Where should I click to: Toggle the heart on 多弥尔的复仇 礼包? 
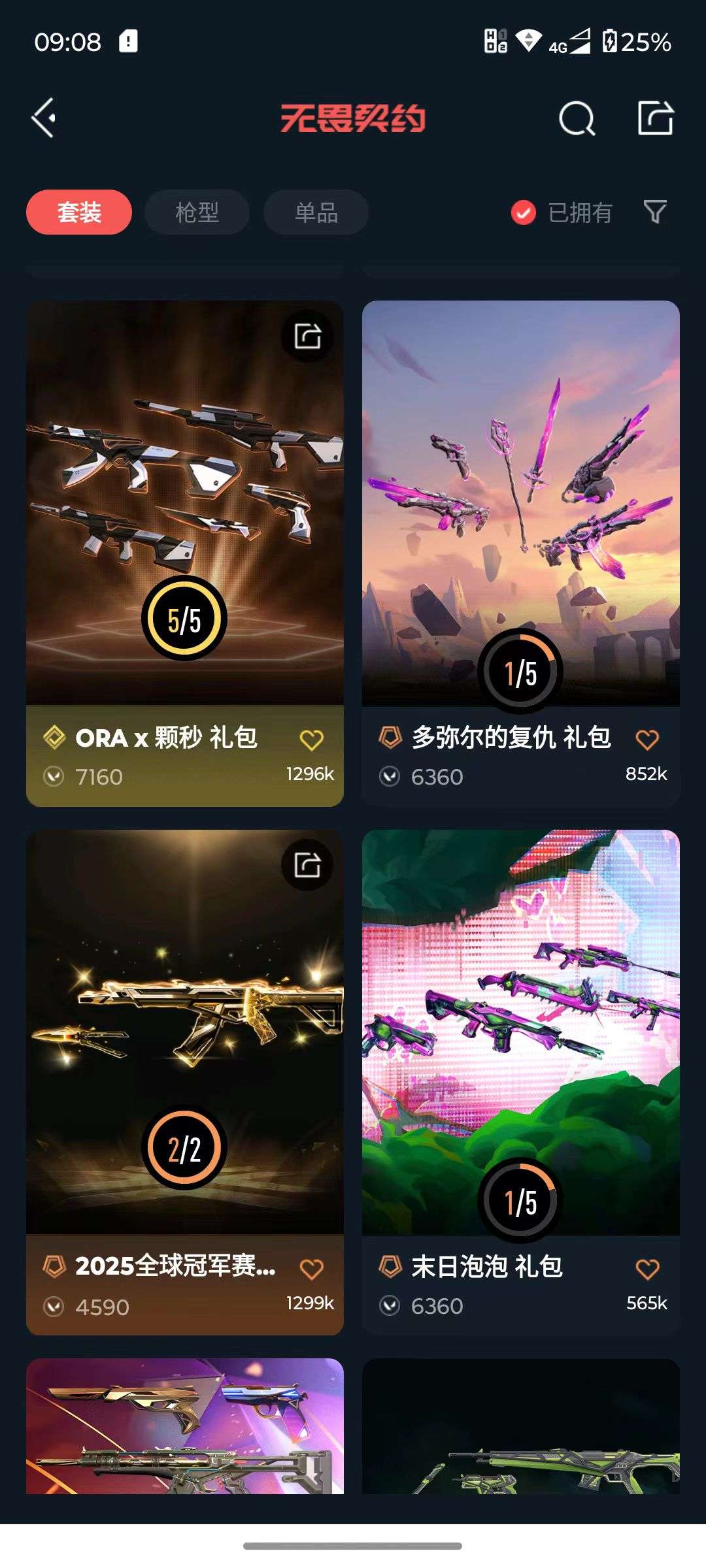tap(647, 740)
